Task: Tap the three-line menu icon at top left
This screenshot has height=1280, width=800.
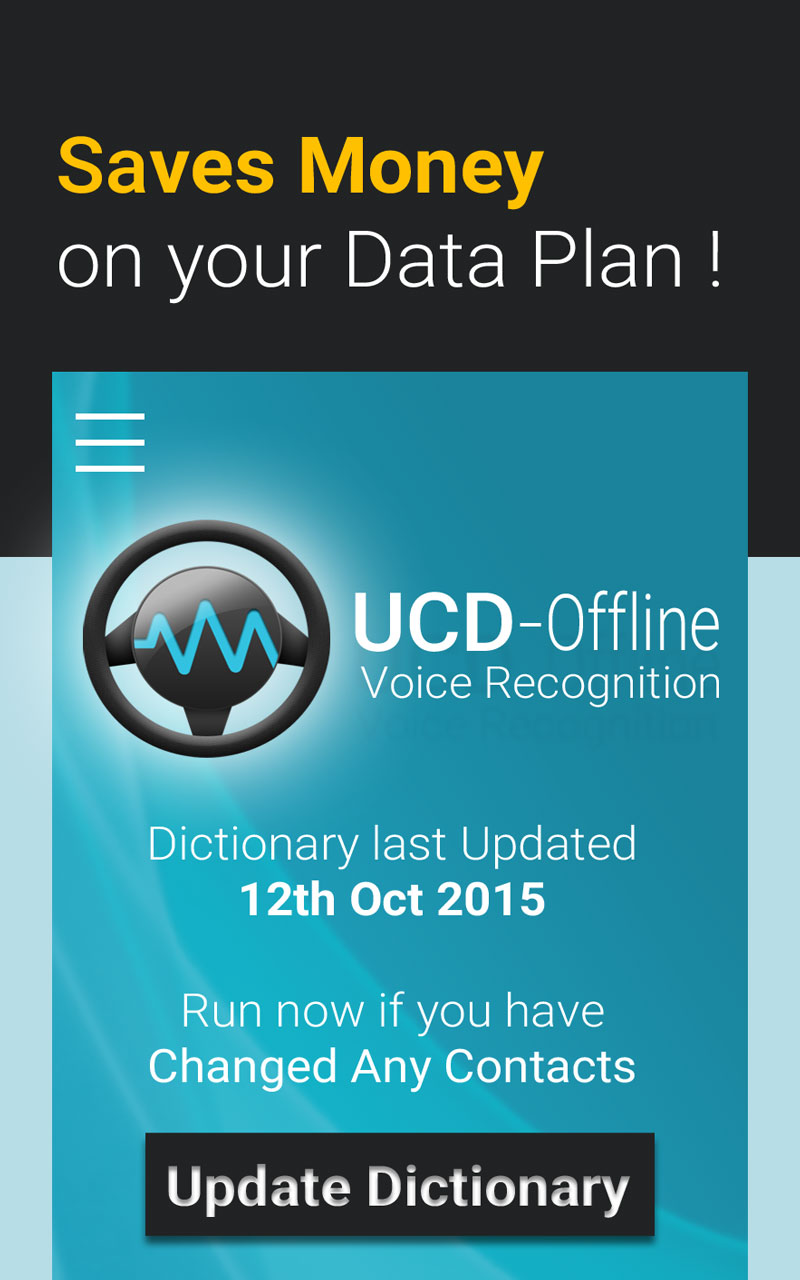Action: point(110,440)
